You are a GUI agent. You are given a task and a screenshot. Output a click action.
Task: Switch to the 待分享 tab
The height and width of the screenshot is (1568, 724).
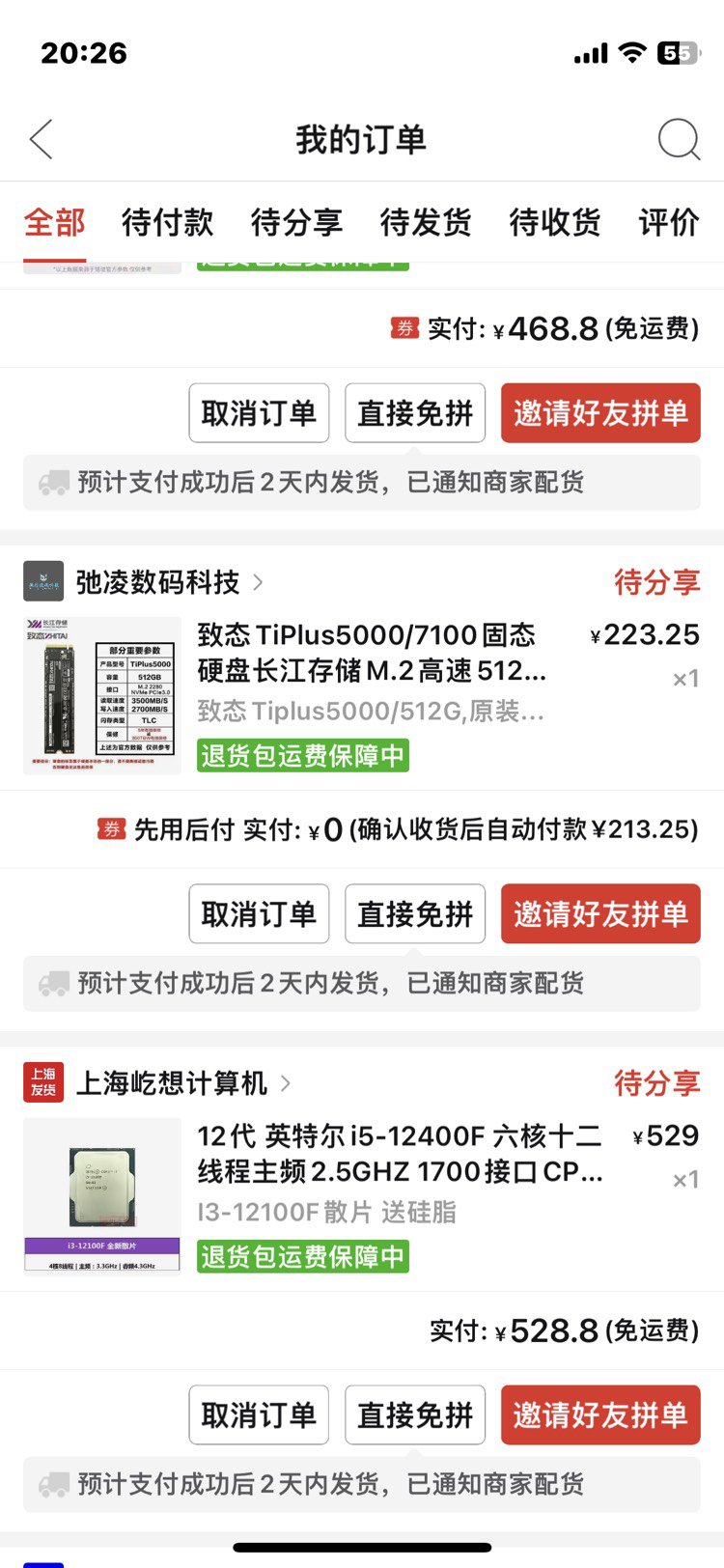pos(296,222)
